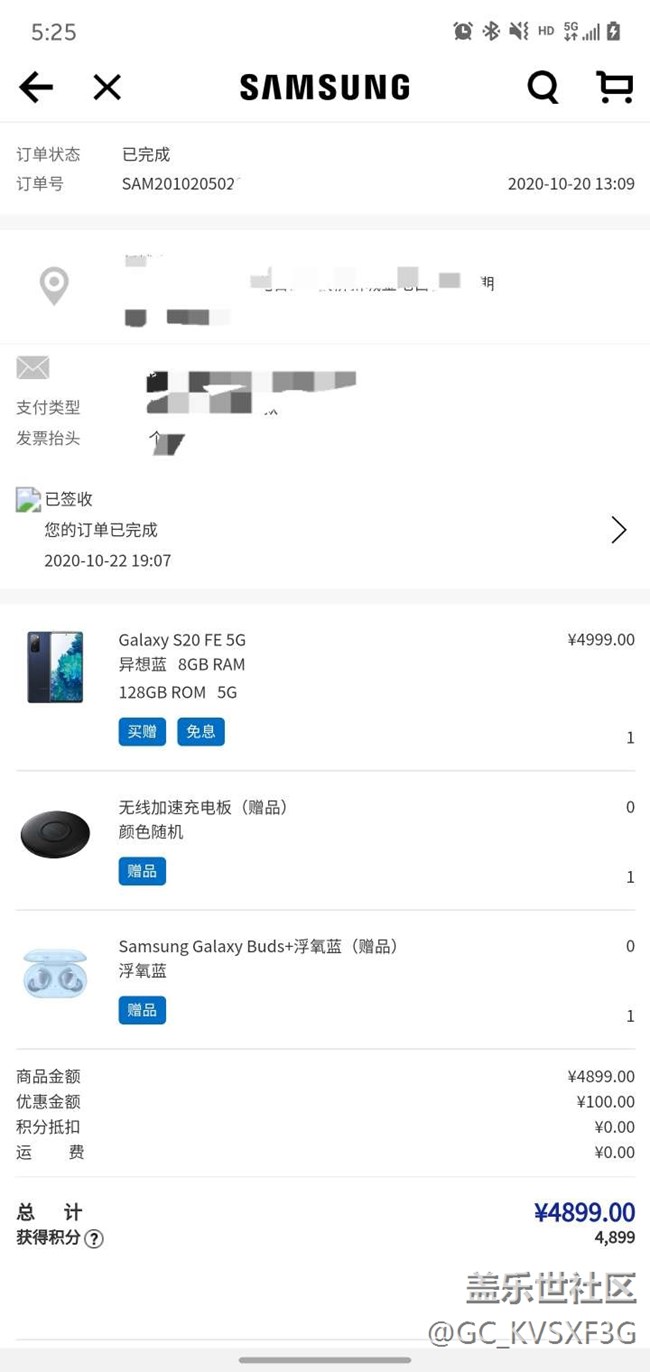Open the Galaxy S20 FE 5G product
This screenshot has width=650, height=1372.
pos(182,640)
